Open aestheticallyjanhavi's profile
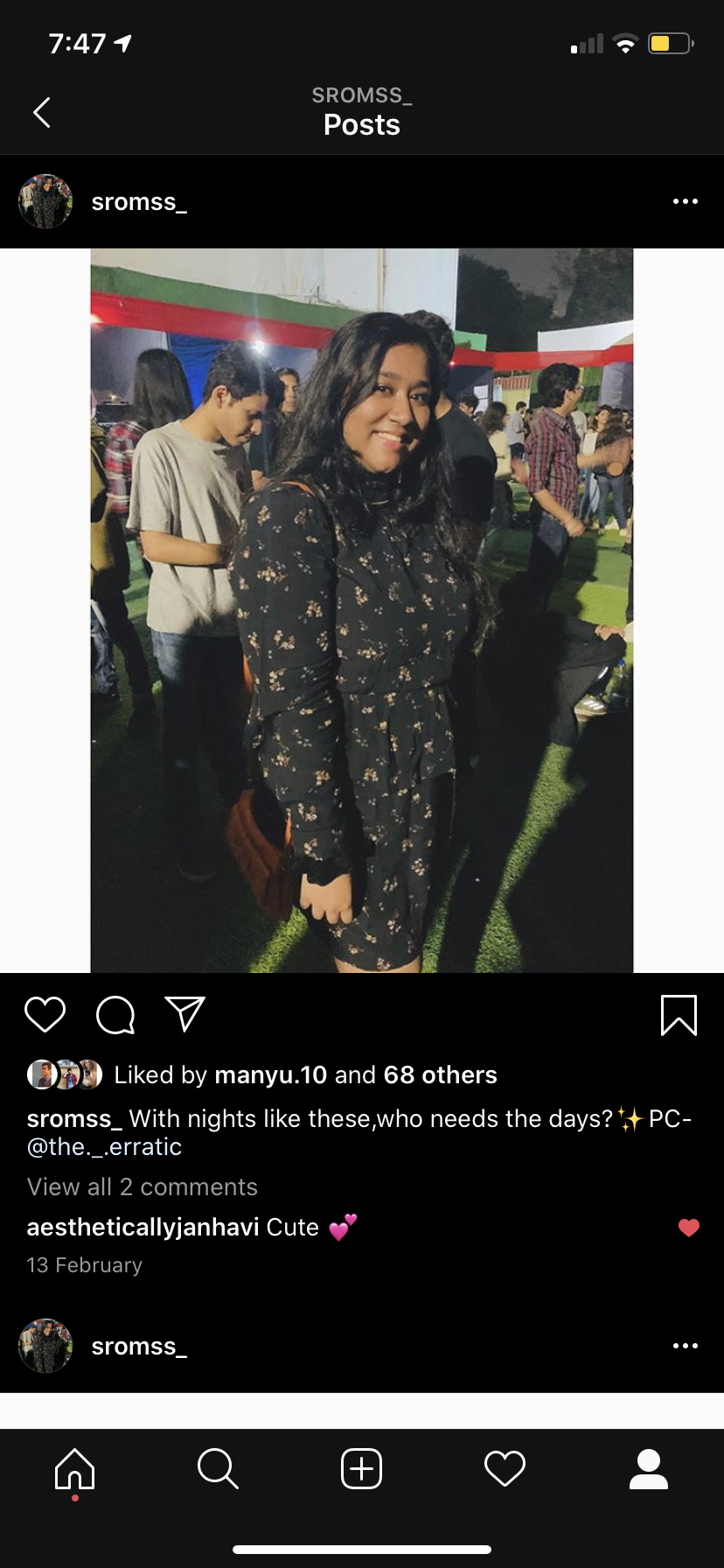This screenshot has height=1568, width=724. coord(143,1227)
